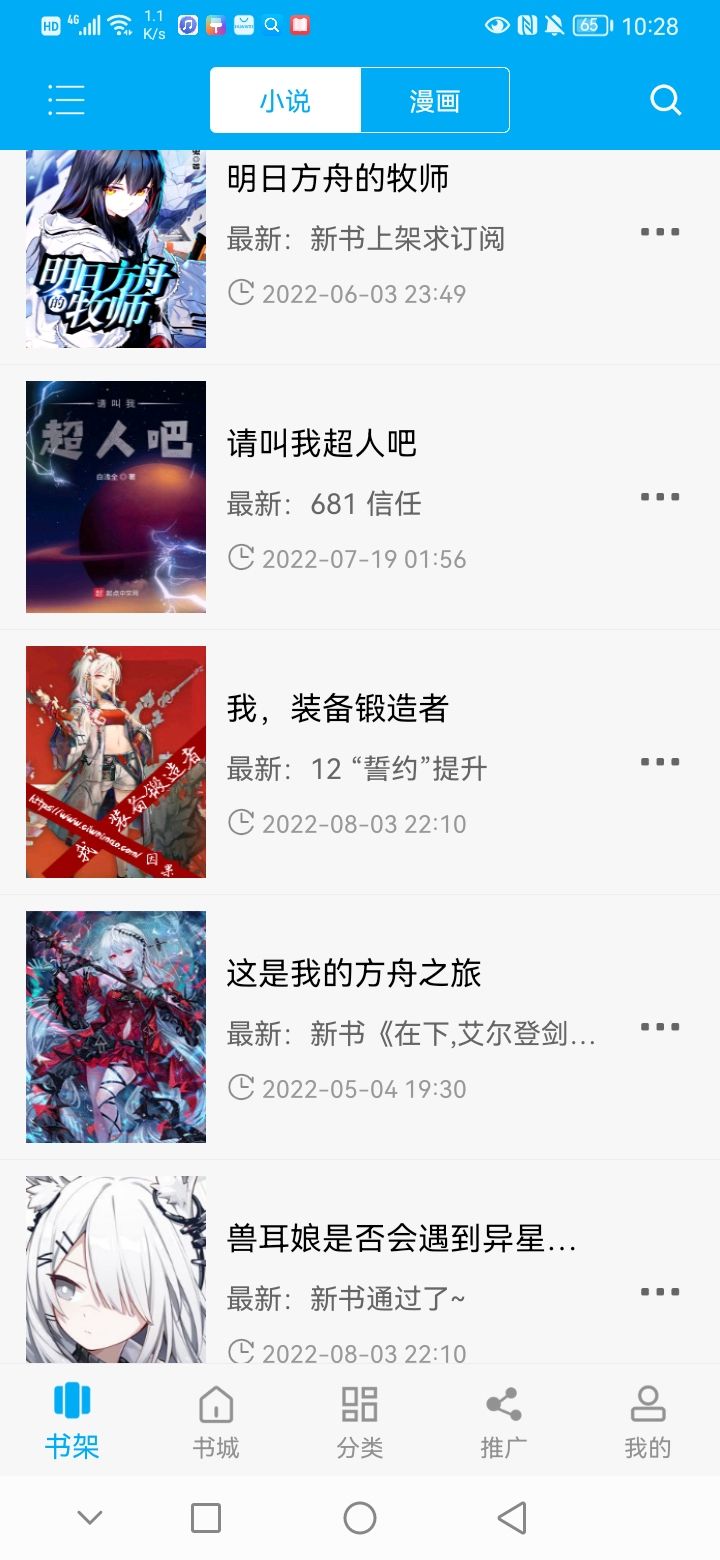Tap the clock icon beside 请叫我超人吧 date
Screen dimensions: 720x1560
point(241,558)
